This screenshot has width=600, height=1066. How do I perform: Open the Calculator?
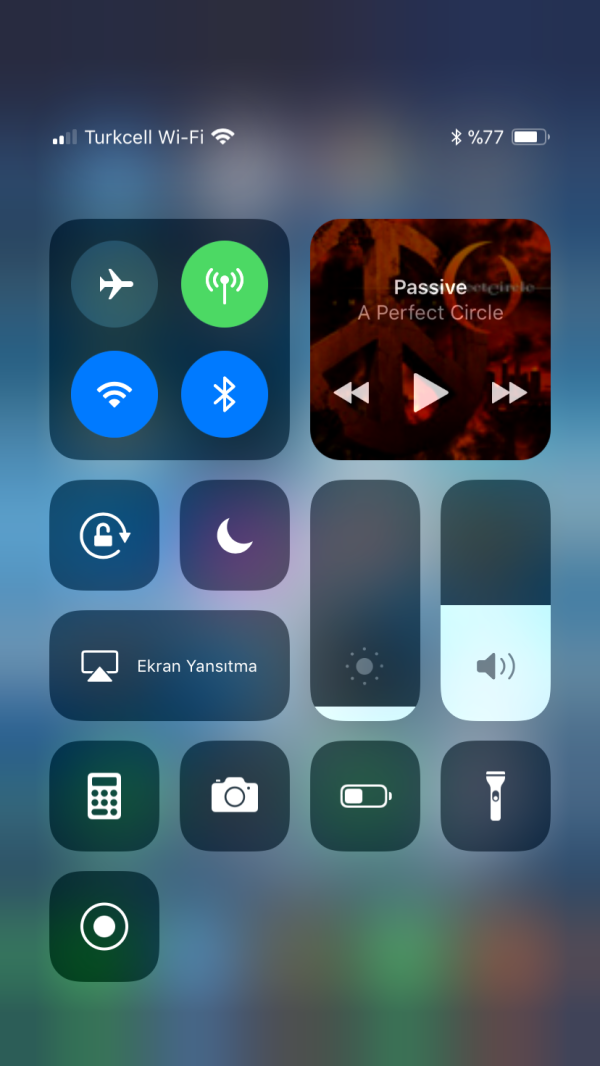click(104, 796)
